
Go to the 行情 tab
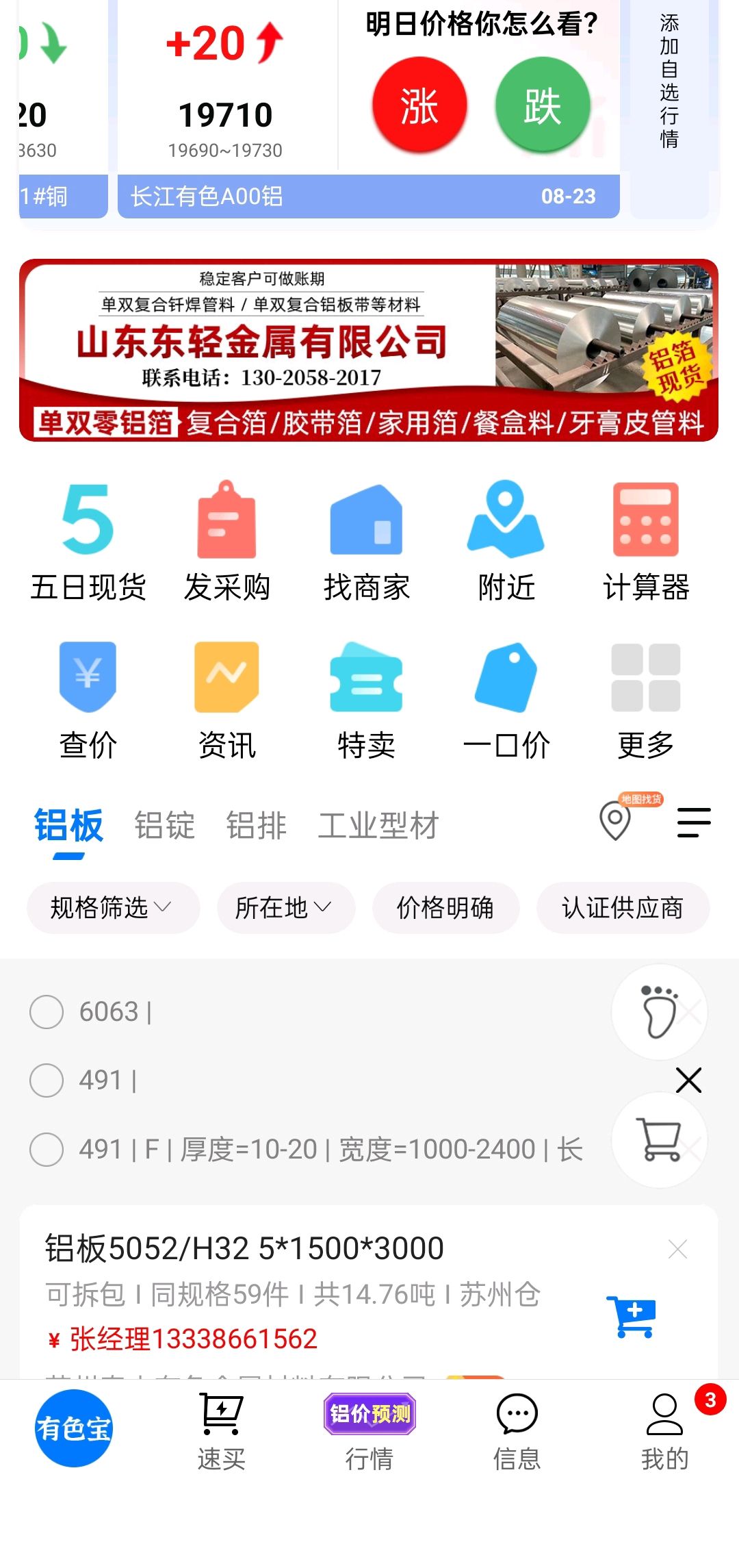point(369,1432)
